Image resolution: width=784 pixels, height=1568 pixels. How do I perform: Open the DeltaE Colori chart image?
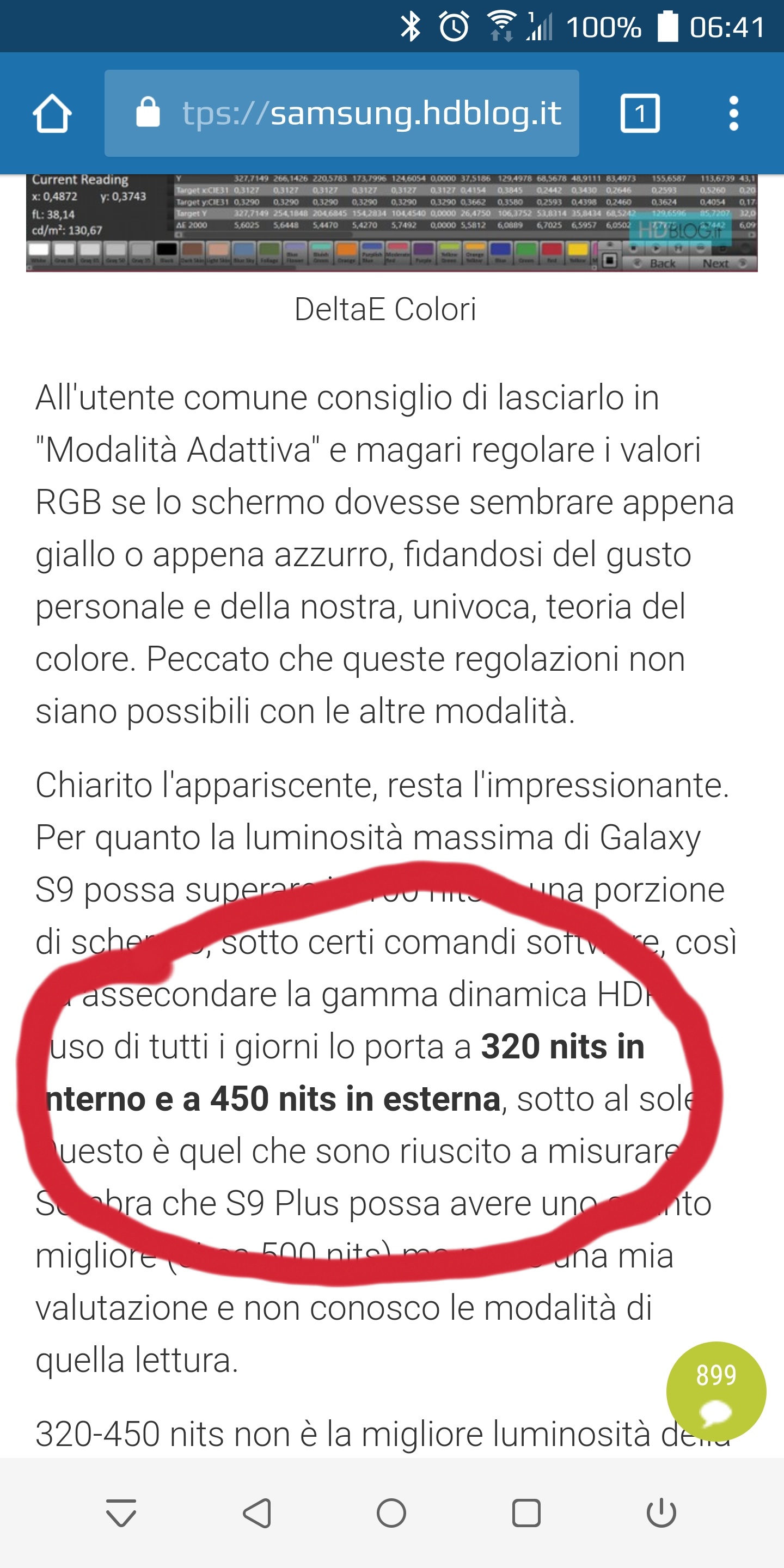pos(391,223)
